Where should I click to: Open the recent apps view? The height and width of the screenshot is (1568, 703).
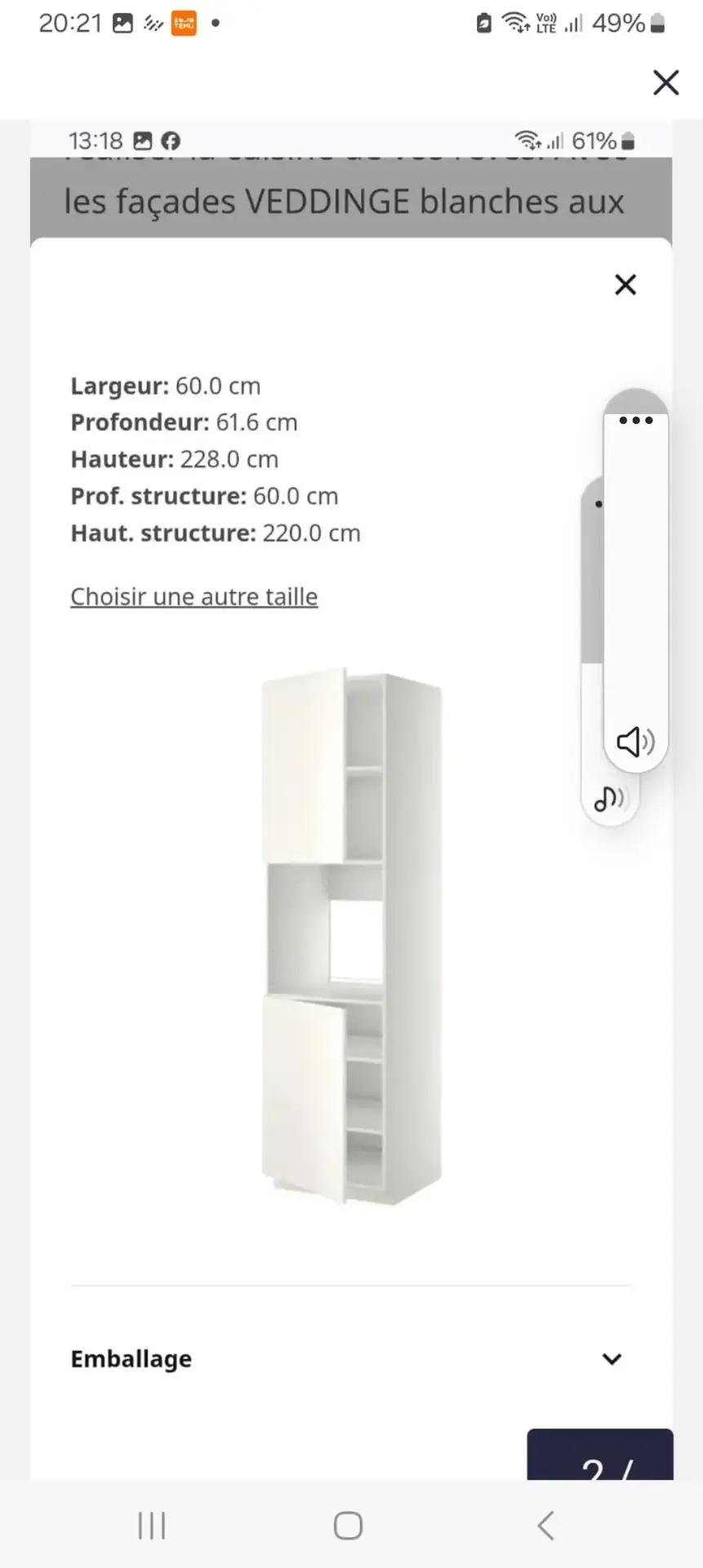coord(152,1525)
